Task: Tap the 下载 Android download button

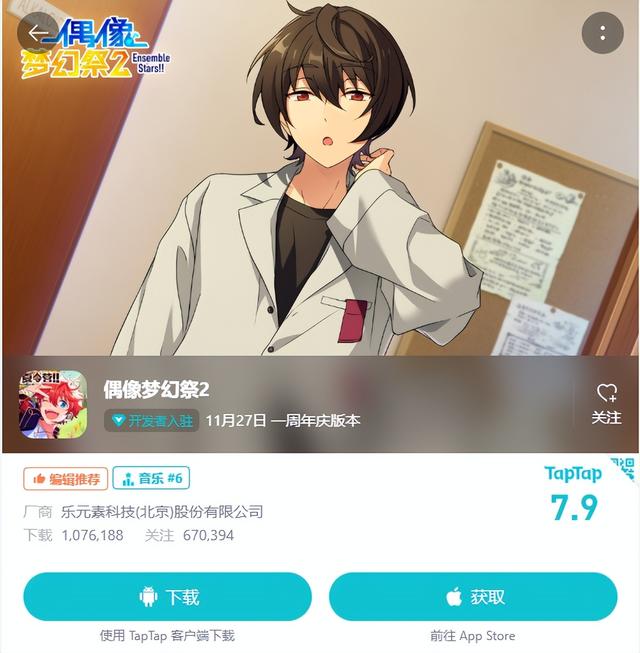Action: 168,597
